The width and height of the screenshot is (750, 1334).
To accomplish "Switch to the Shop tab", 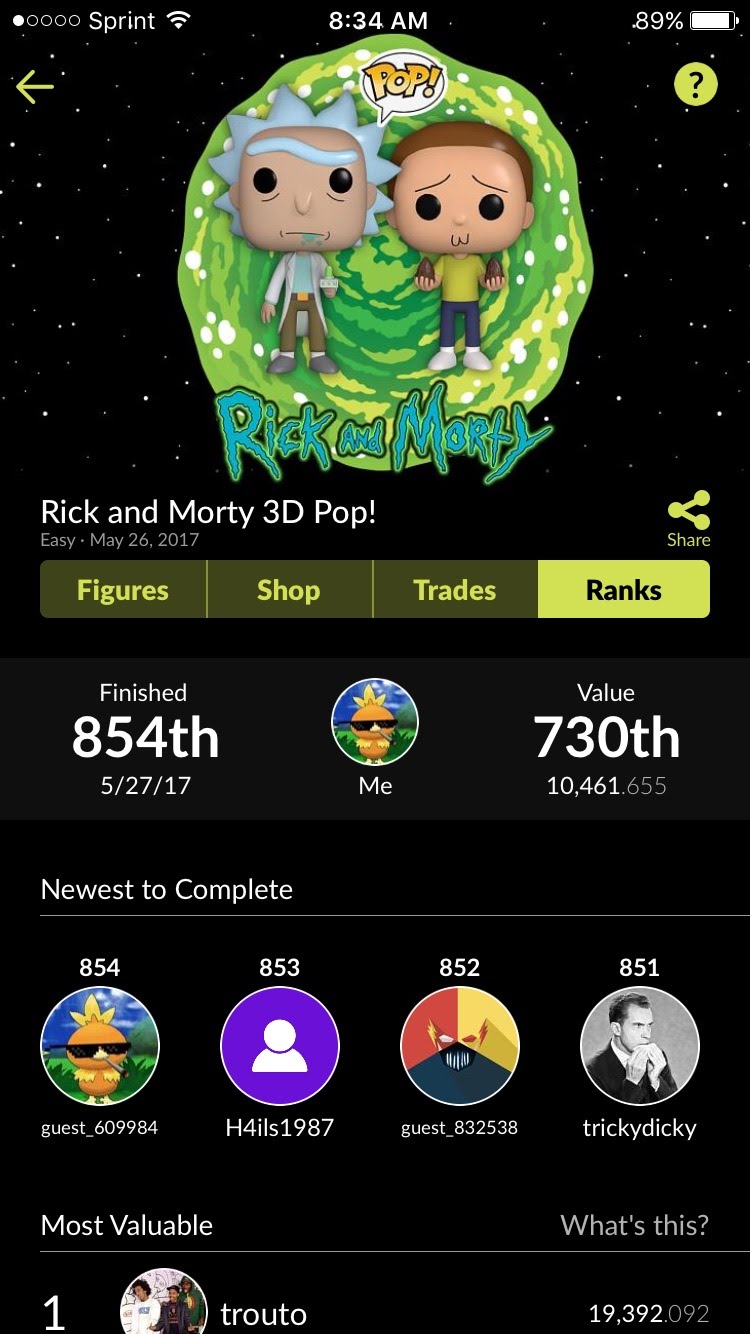I will (x=289, y=589).
